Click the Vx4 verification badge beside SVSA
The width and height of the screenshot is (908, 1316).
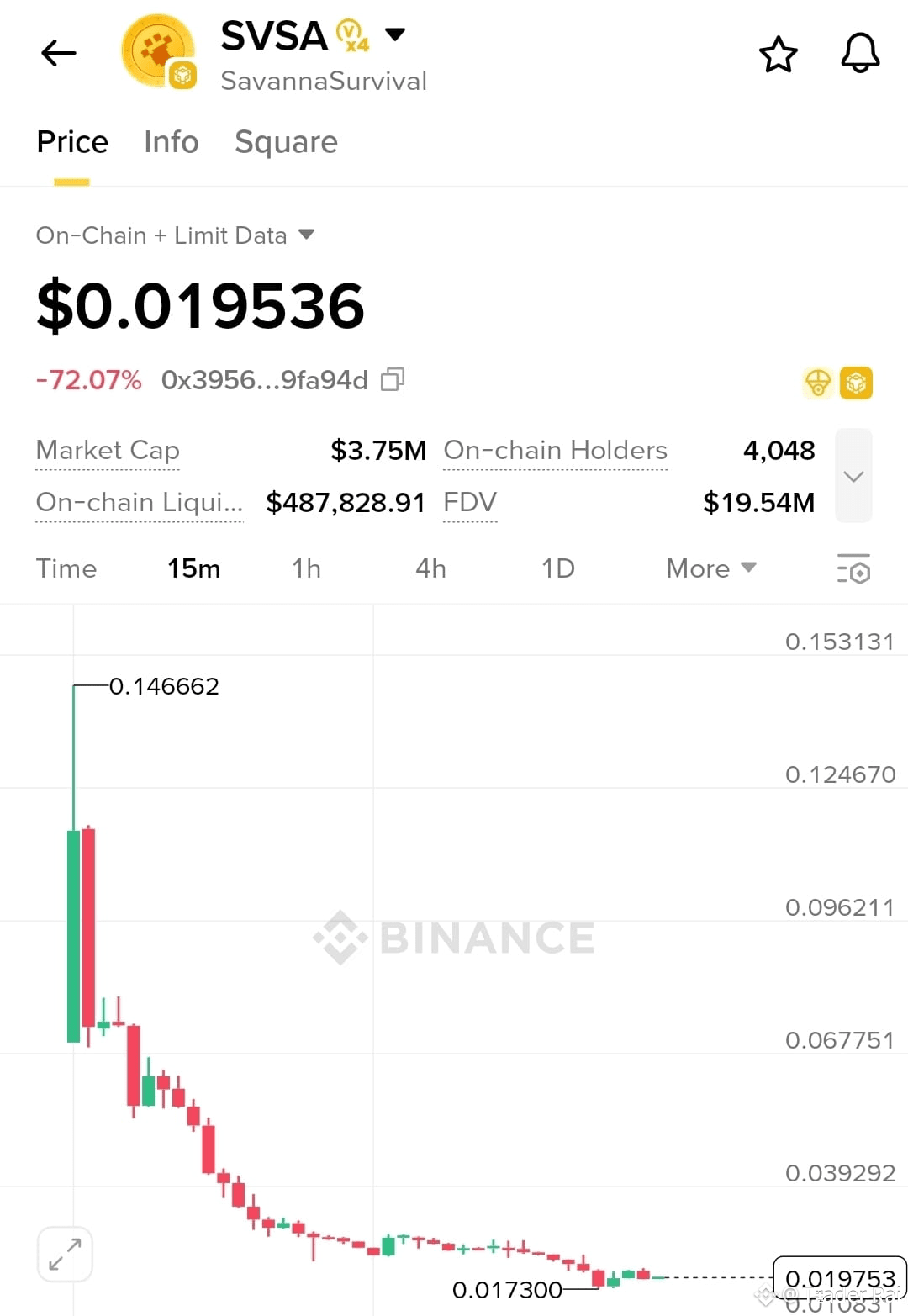[351, 34]
